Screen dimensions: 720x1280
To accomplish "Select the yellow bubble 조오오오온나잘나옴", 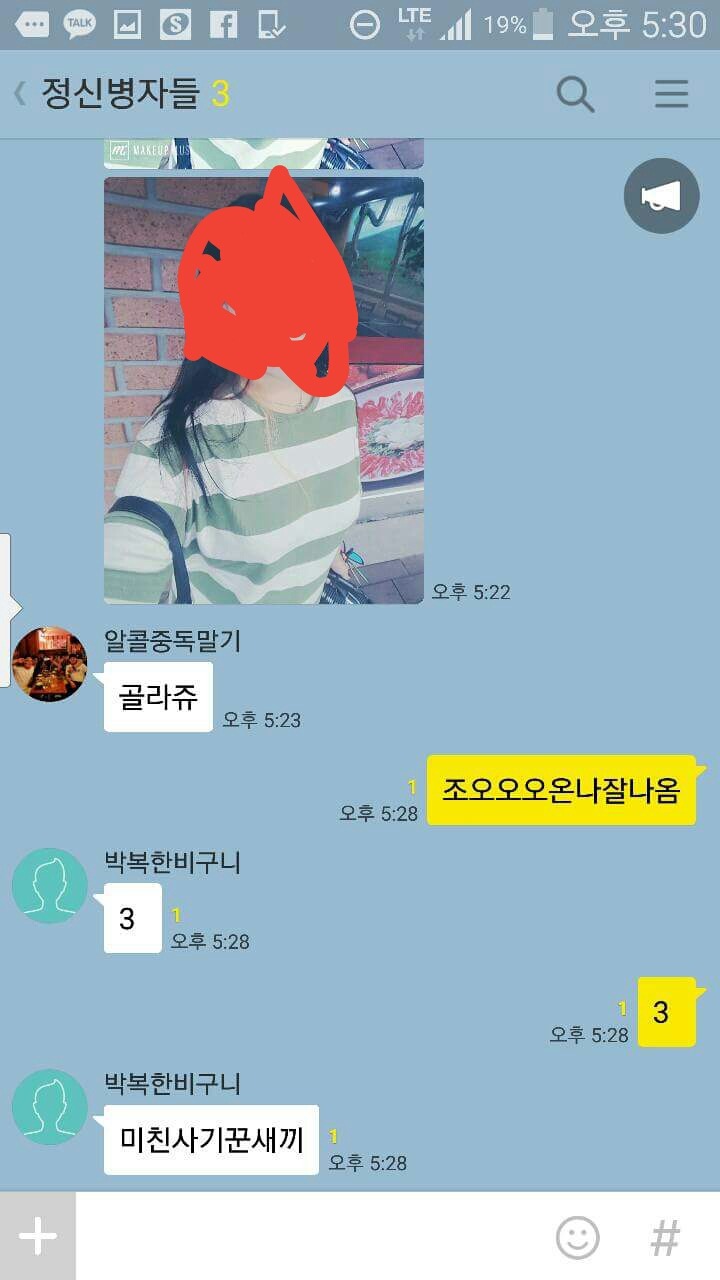I will pos(562,790).
